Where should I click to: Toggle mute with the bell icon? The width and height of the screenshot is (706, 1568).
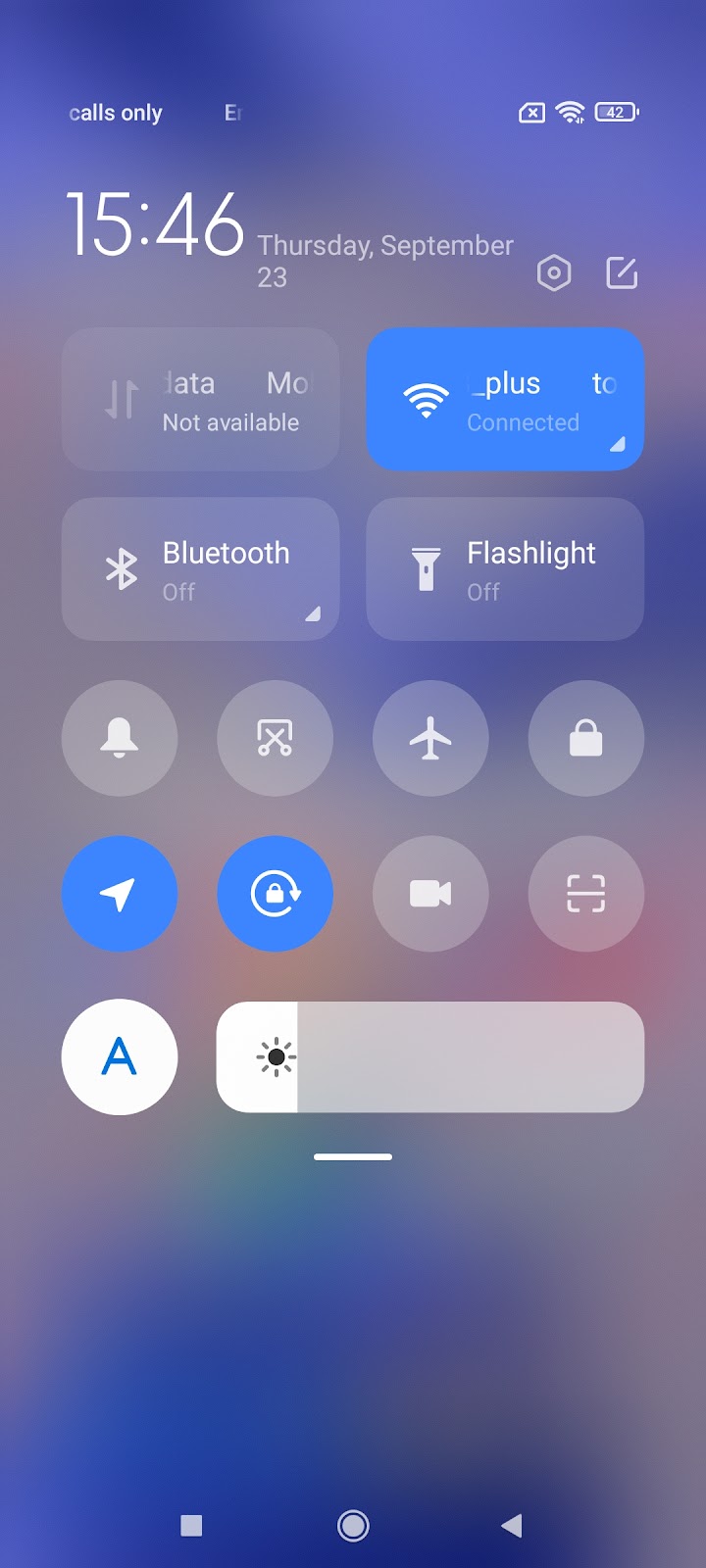tap(120, 738)
